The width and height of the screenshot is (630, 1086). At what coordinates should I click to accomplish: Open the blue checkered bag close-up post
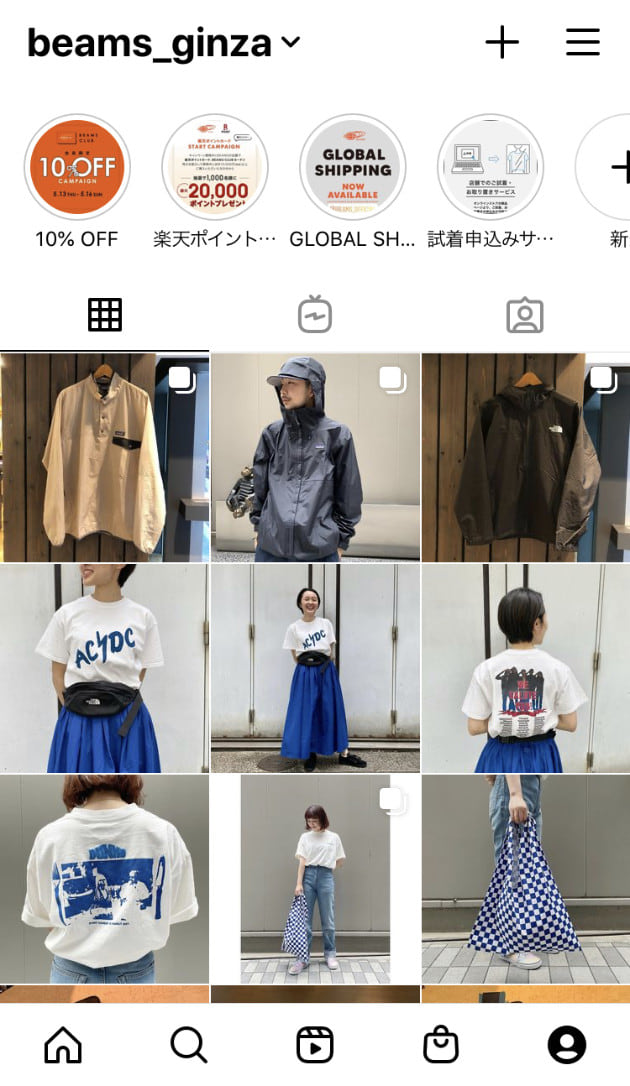[526, 879]
